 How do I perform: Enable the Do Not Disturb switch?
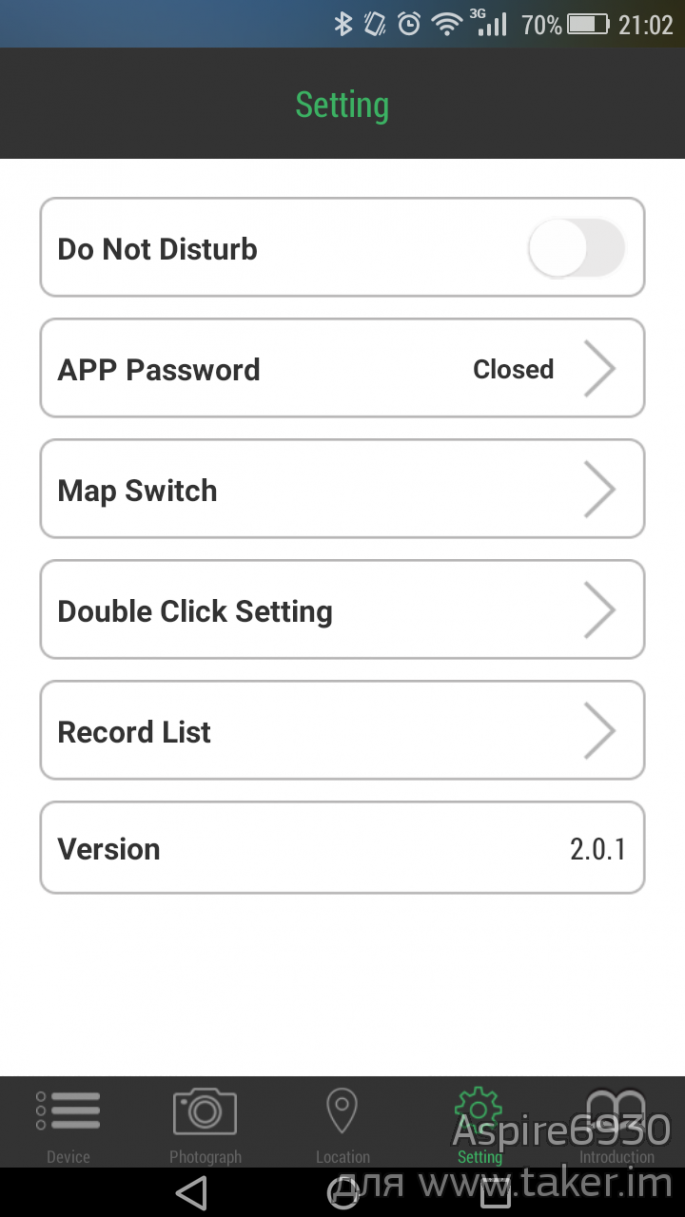576,248
